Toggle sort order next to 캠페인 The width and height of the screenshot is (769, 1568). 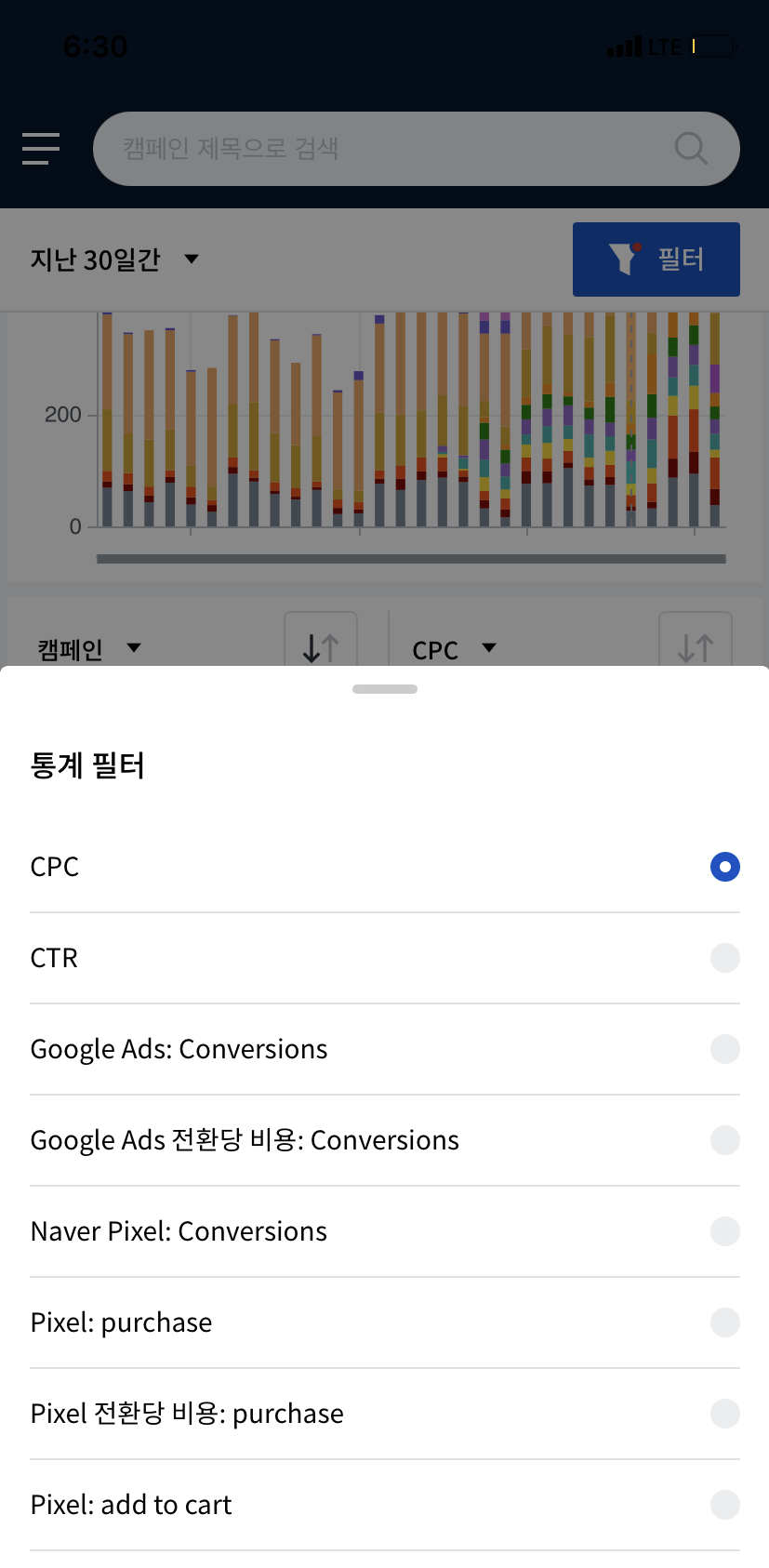click(x=321, y=646)
